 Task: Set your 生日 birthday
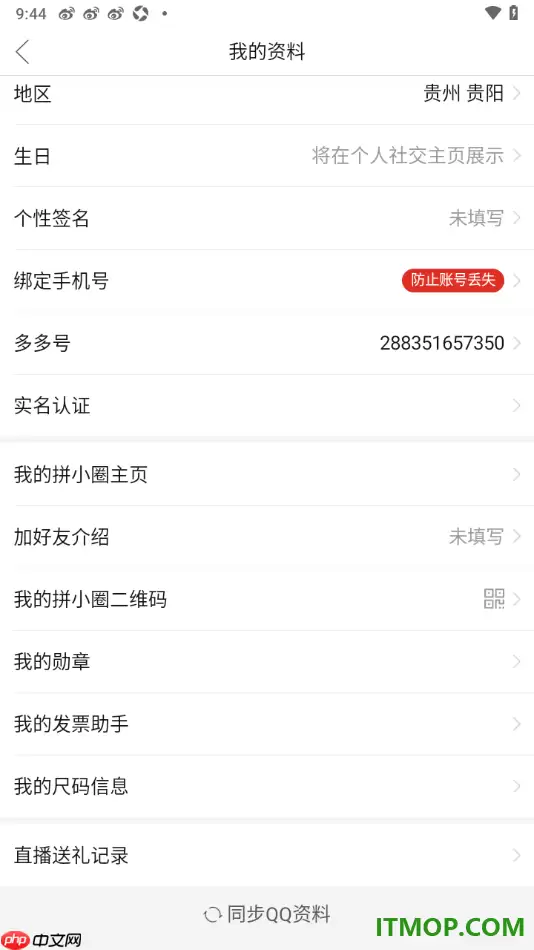coord(267,156)
